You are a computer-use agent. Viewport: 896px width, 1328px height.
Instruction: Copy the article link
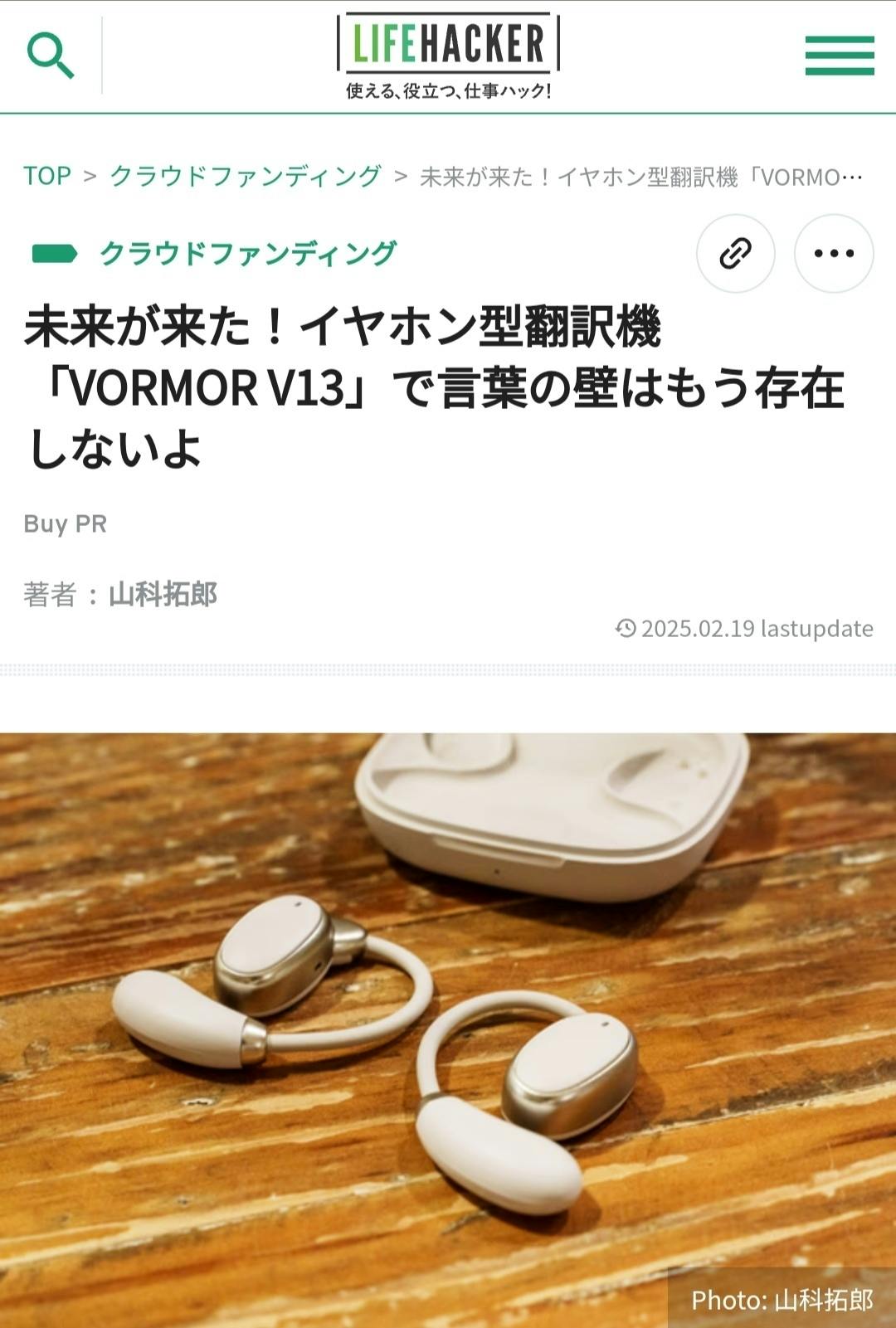735,253
